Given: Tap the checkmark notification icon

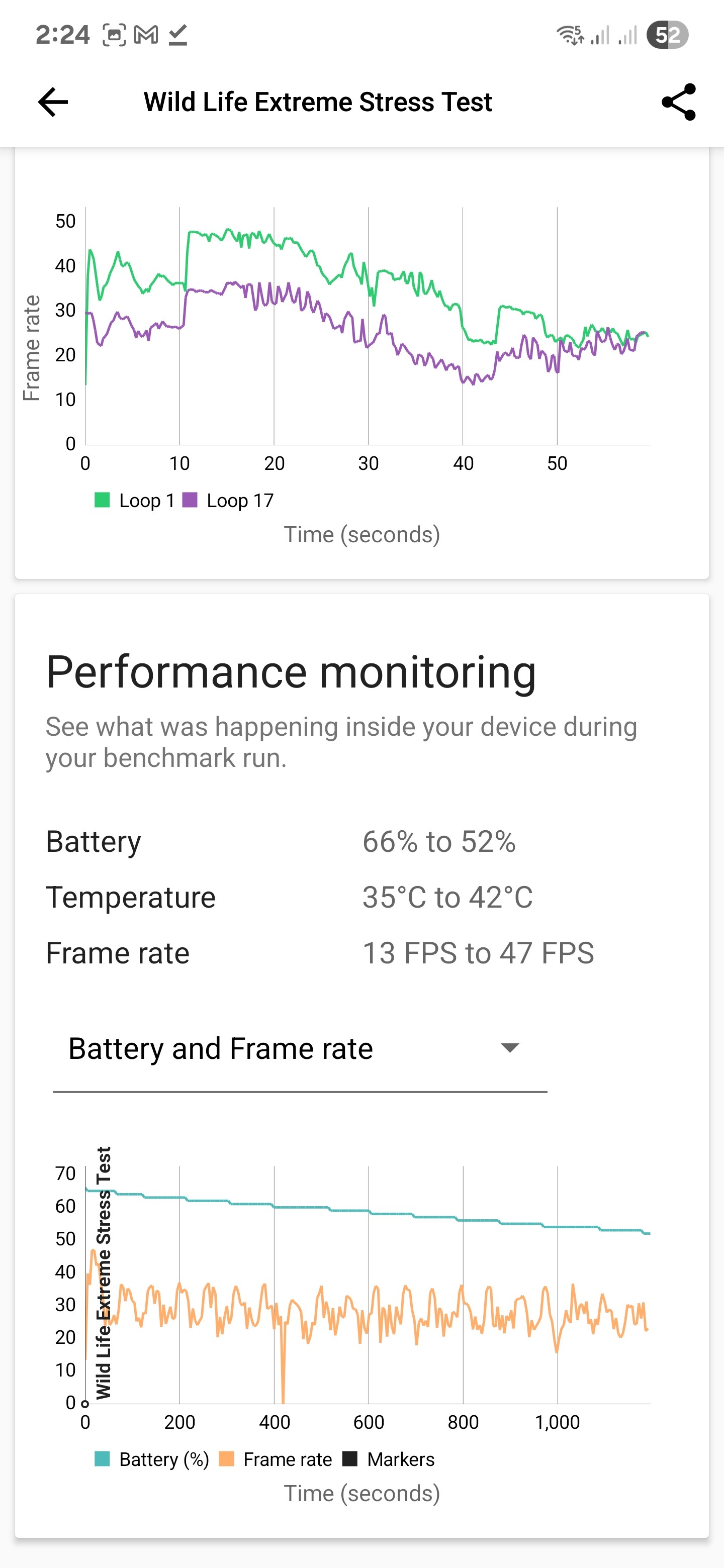Looking at the screenshot, I should [x=178, y=35].
